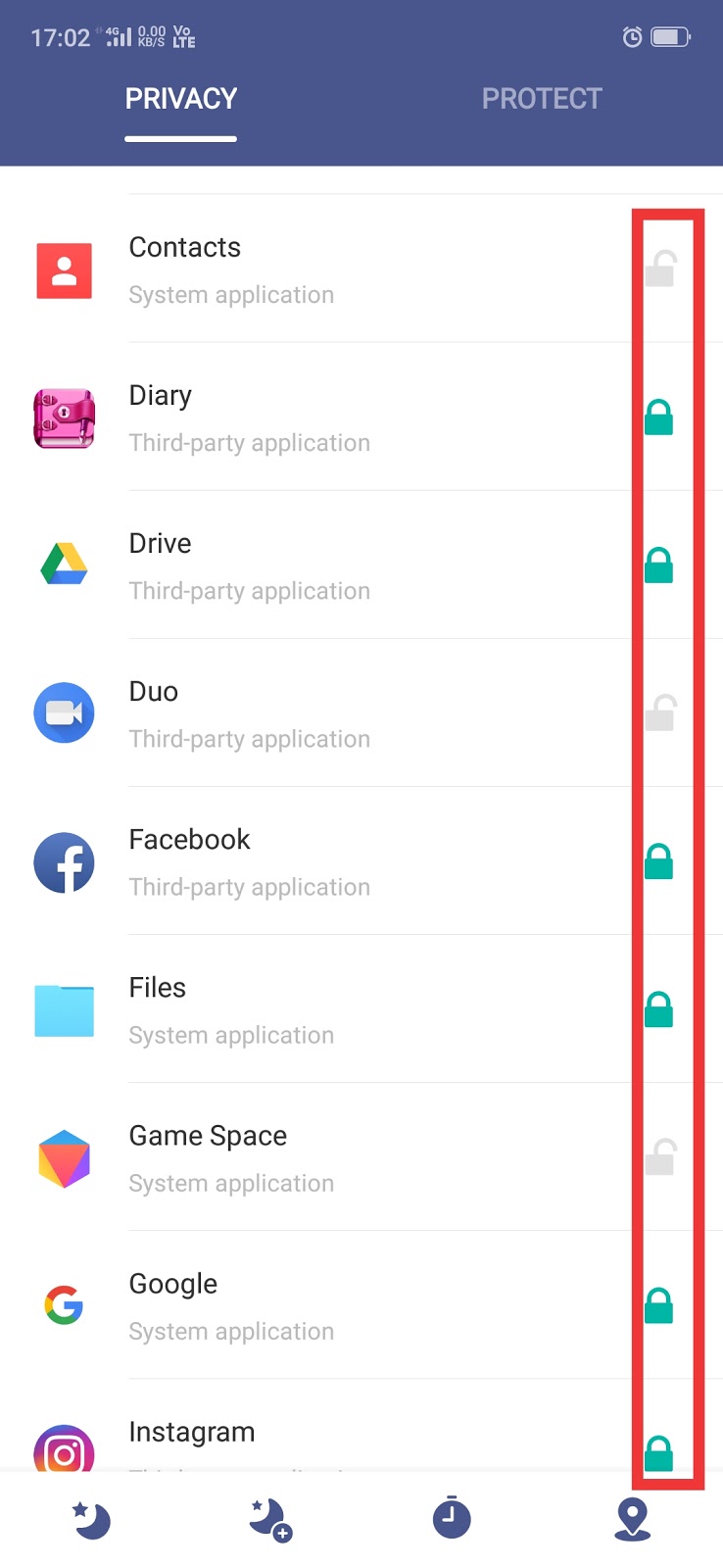723x1568 pixels.
Task: Select the add-schedule moon icon in bottom bar
Action: 270,1517
